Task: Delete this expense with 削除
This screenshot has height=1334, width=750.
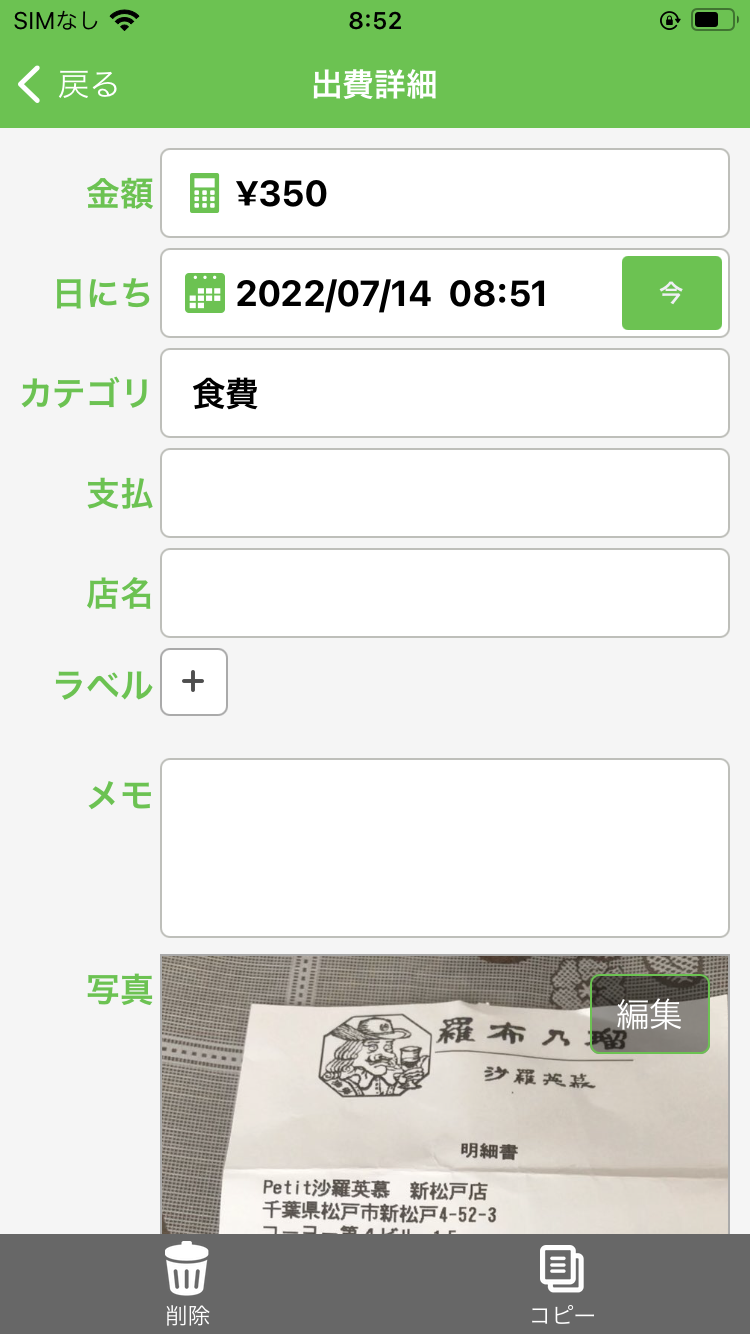Action: 187,1284
